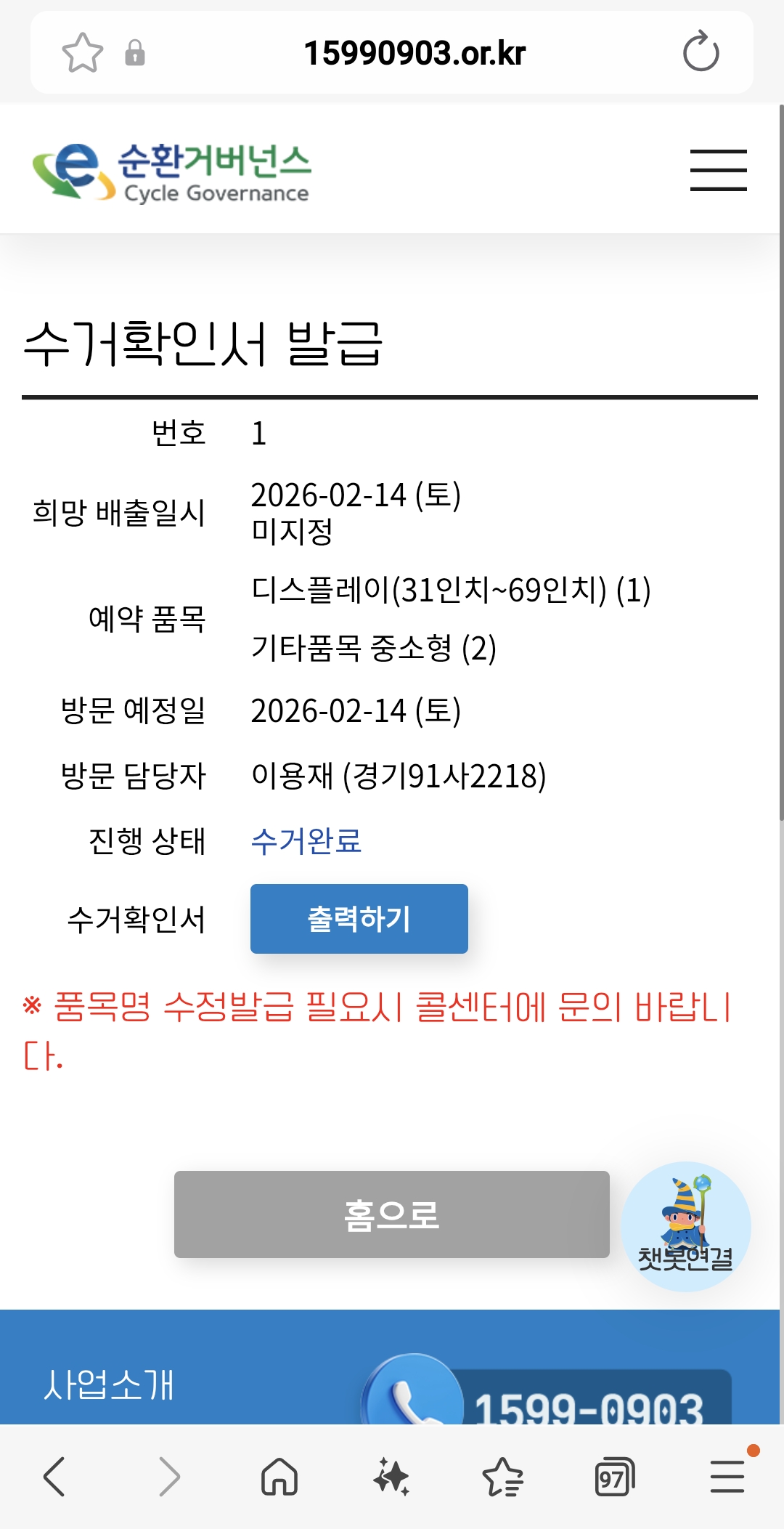Open the 챗봇연결 chatbot bubble
Screen dimensions: 784x1529
(685, 1226)
